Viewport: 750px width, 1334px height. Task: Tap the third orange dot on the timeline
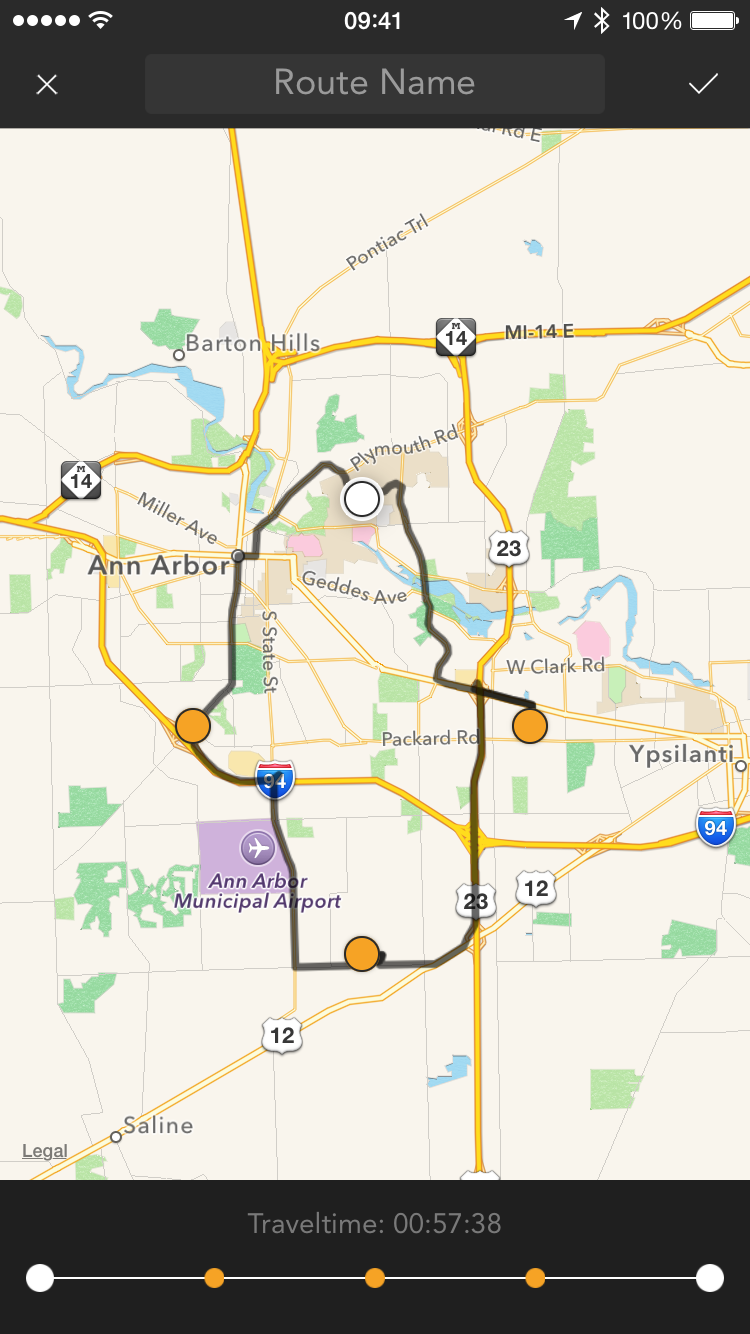pos(535,1277)
